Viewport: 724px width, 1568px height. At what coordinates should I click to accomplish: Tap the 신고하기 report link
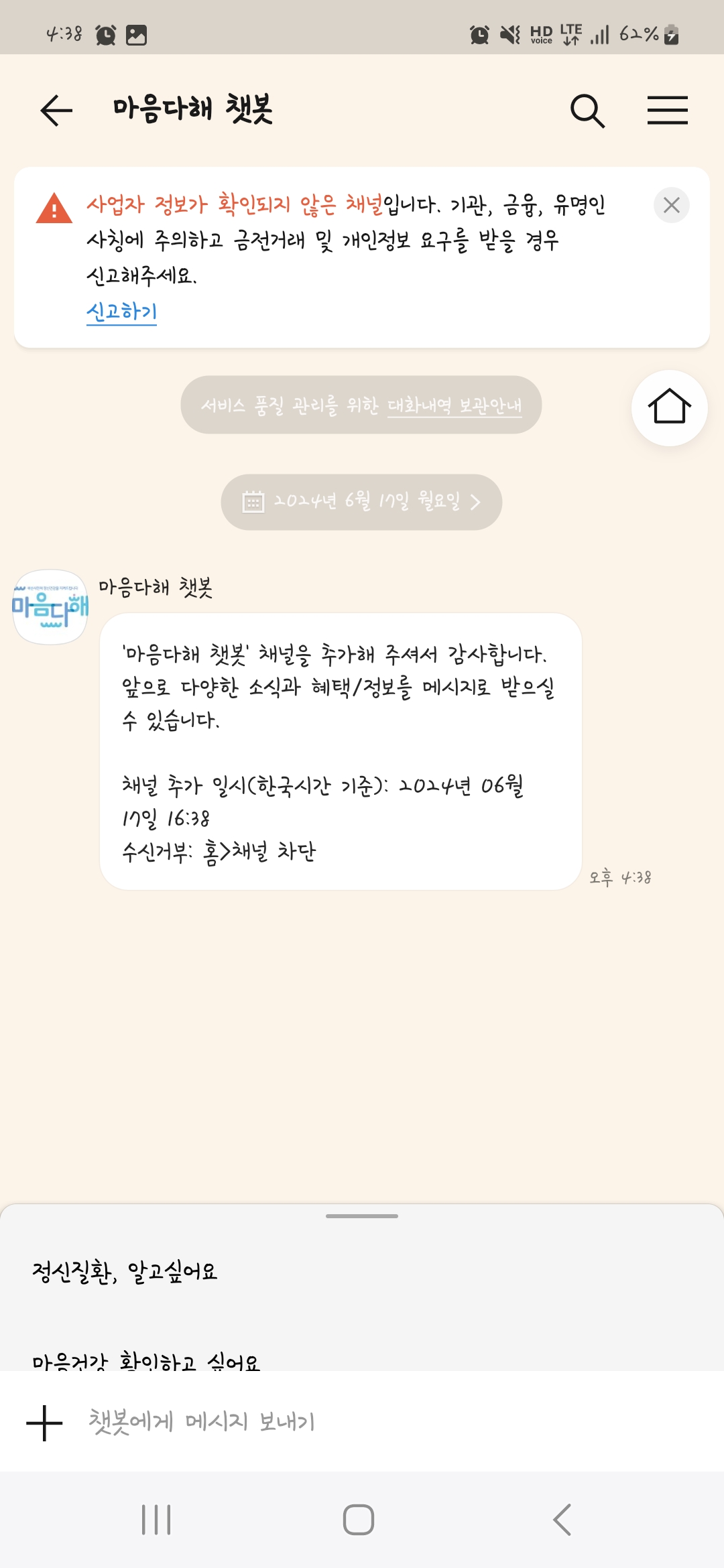tap(121, 312)
